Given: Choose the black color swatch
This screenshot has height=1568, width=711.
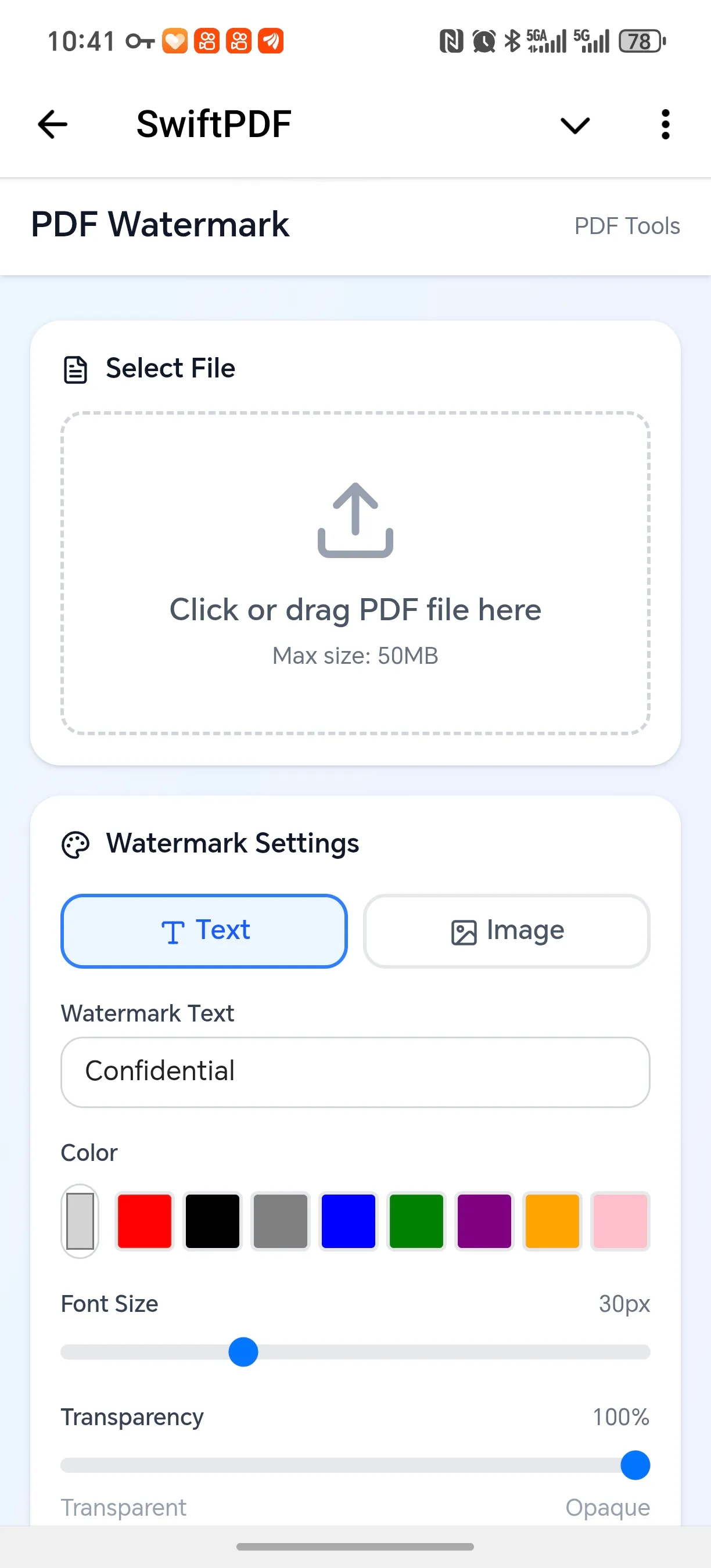Looking at the screenshot, I should pos(213,1221).
